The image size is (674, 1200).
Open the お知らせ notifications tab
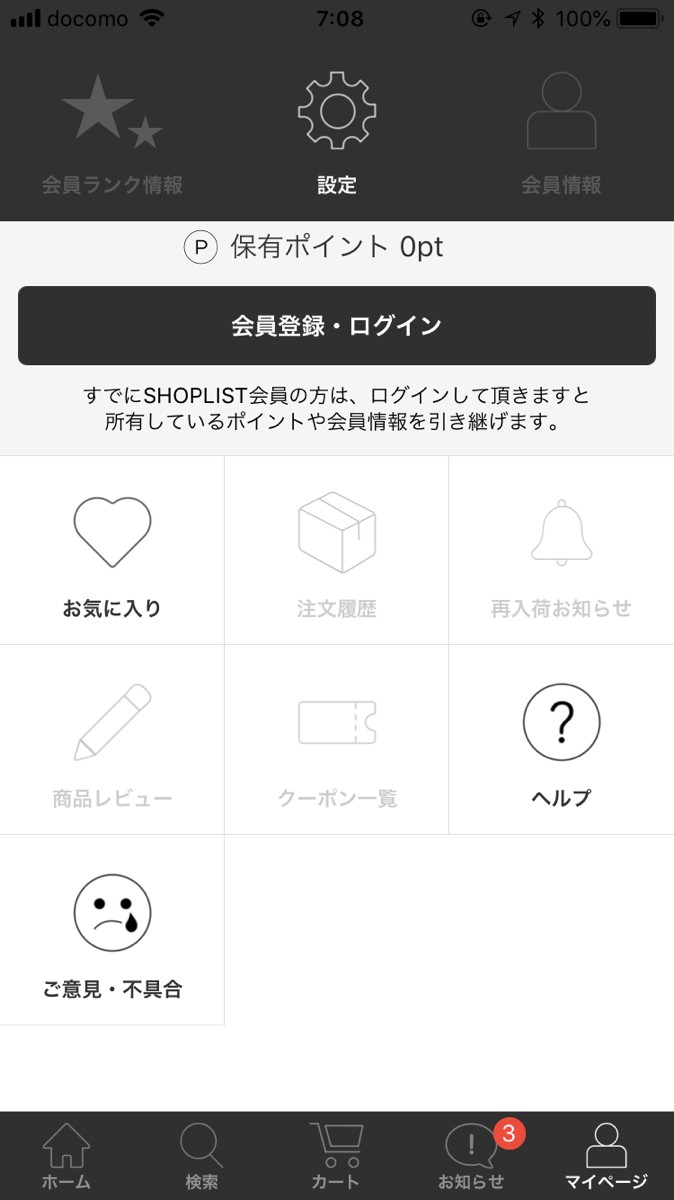pos(471,1156)
